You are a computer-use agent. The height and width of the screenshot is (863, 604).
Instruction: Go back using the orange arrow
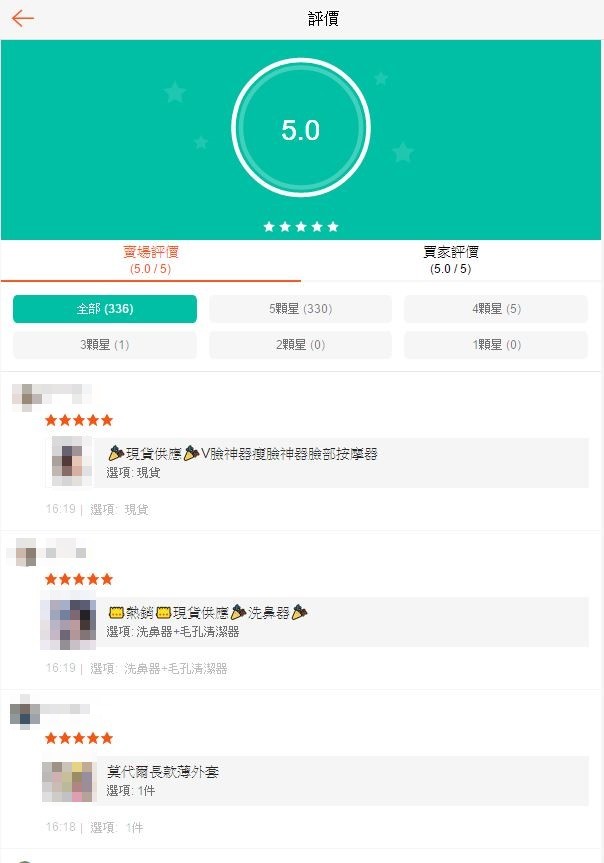[22, 19]
